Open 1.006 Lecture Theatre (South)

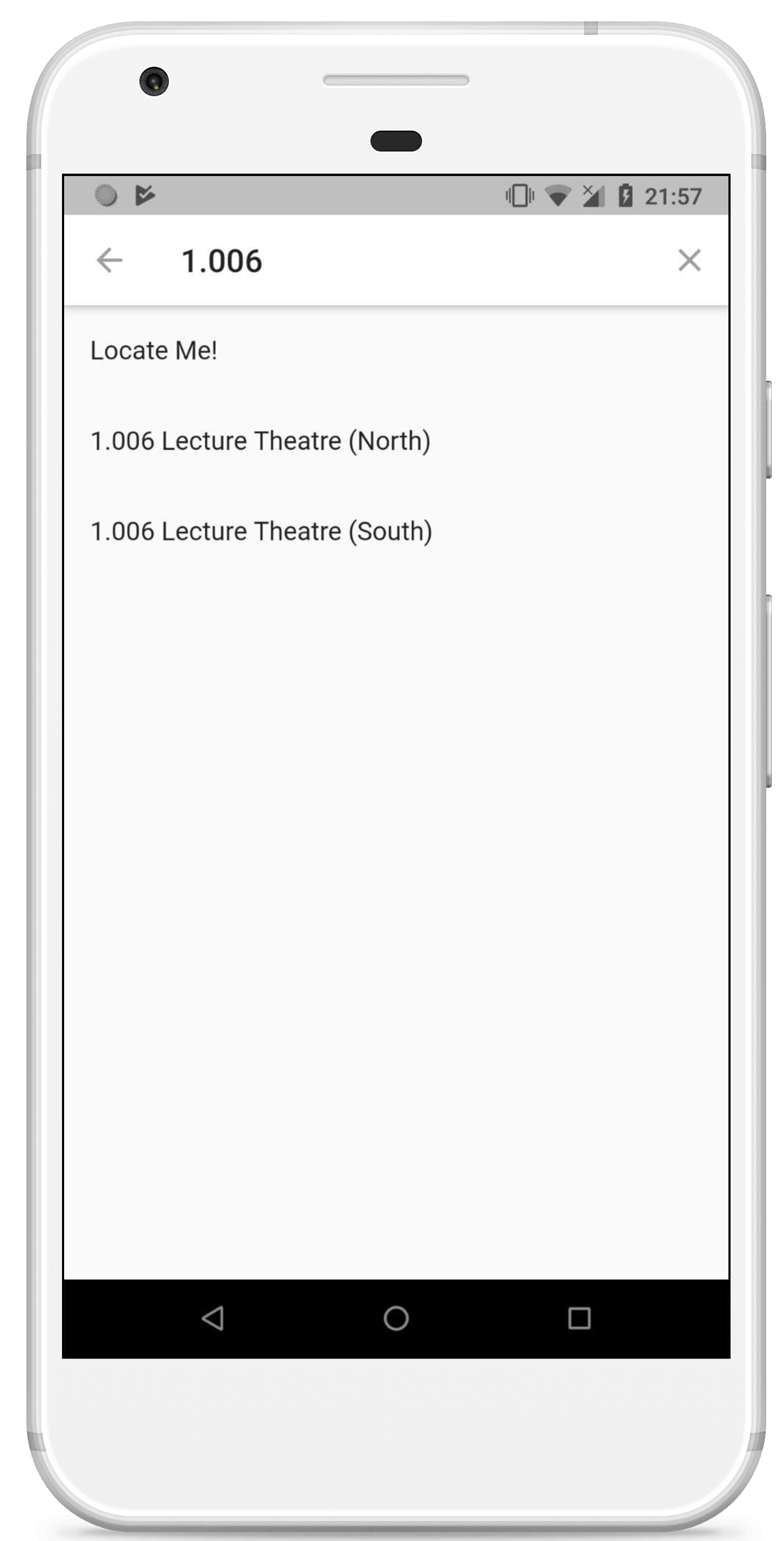click(x=261, y=531)
